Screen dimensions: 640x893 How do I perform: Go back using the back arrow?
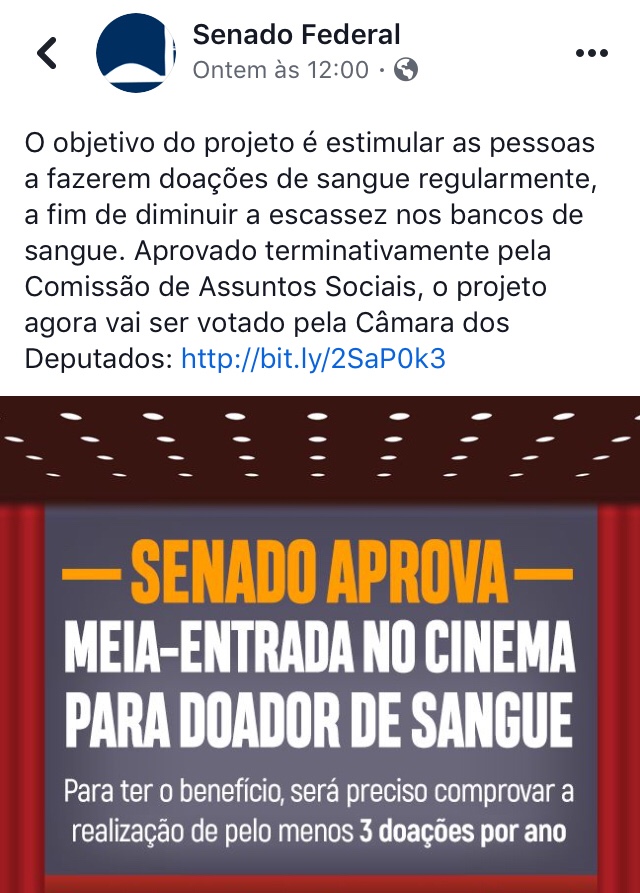(x=47, y=53)
